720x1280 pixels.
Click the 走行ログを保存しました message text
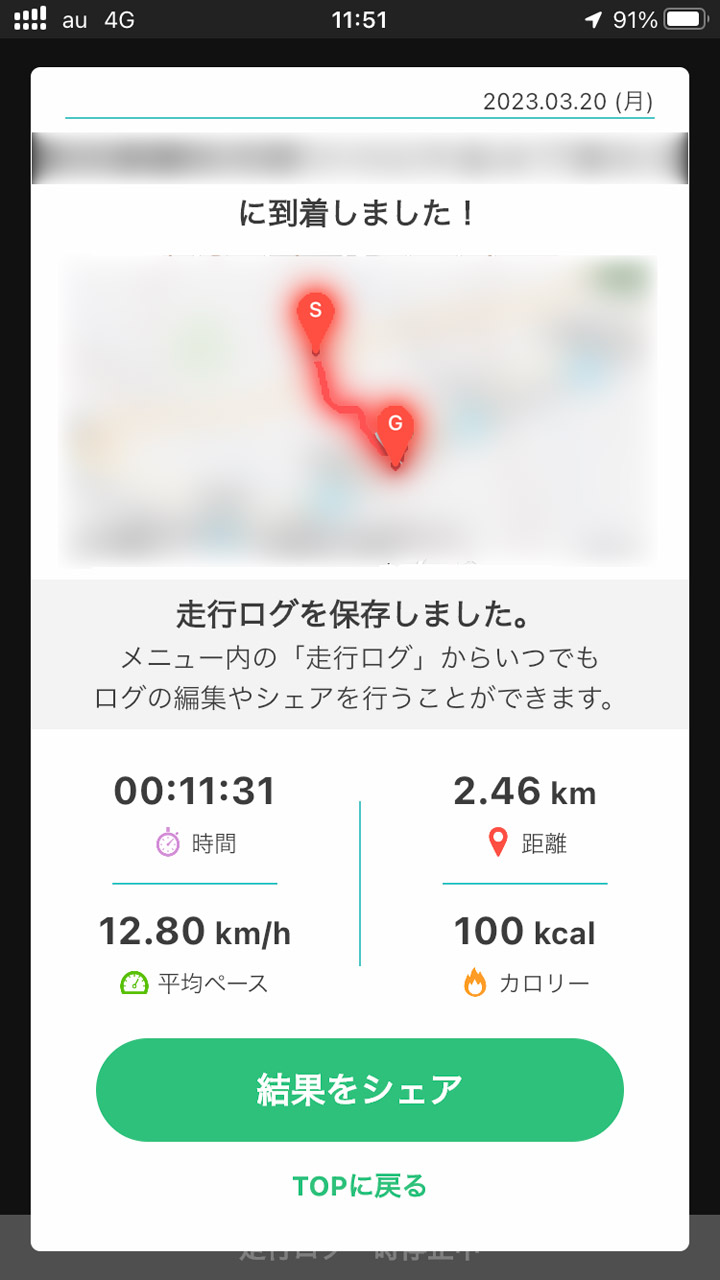click(360, 615)
